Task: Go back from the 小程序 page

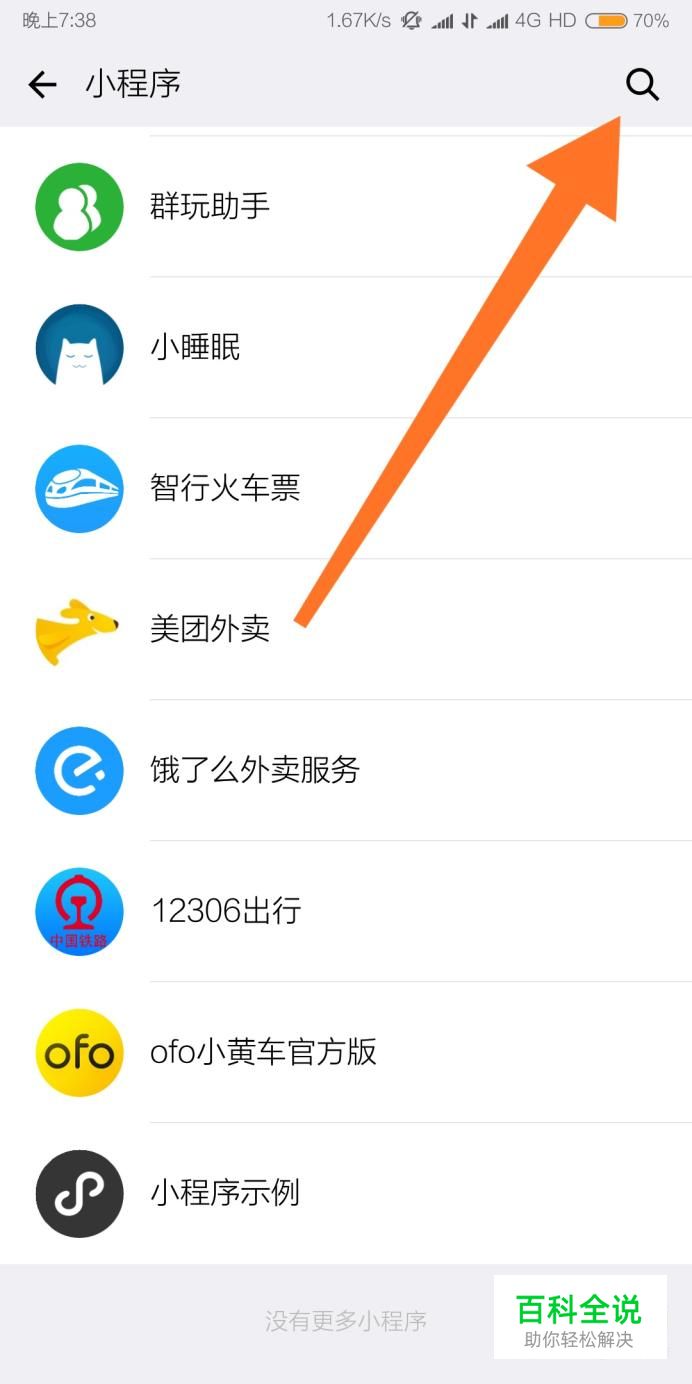Action: (42, 85)
